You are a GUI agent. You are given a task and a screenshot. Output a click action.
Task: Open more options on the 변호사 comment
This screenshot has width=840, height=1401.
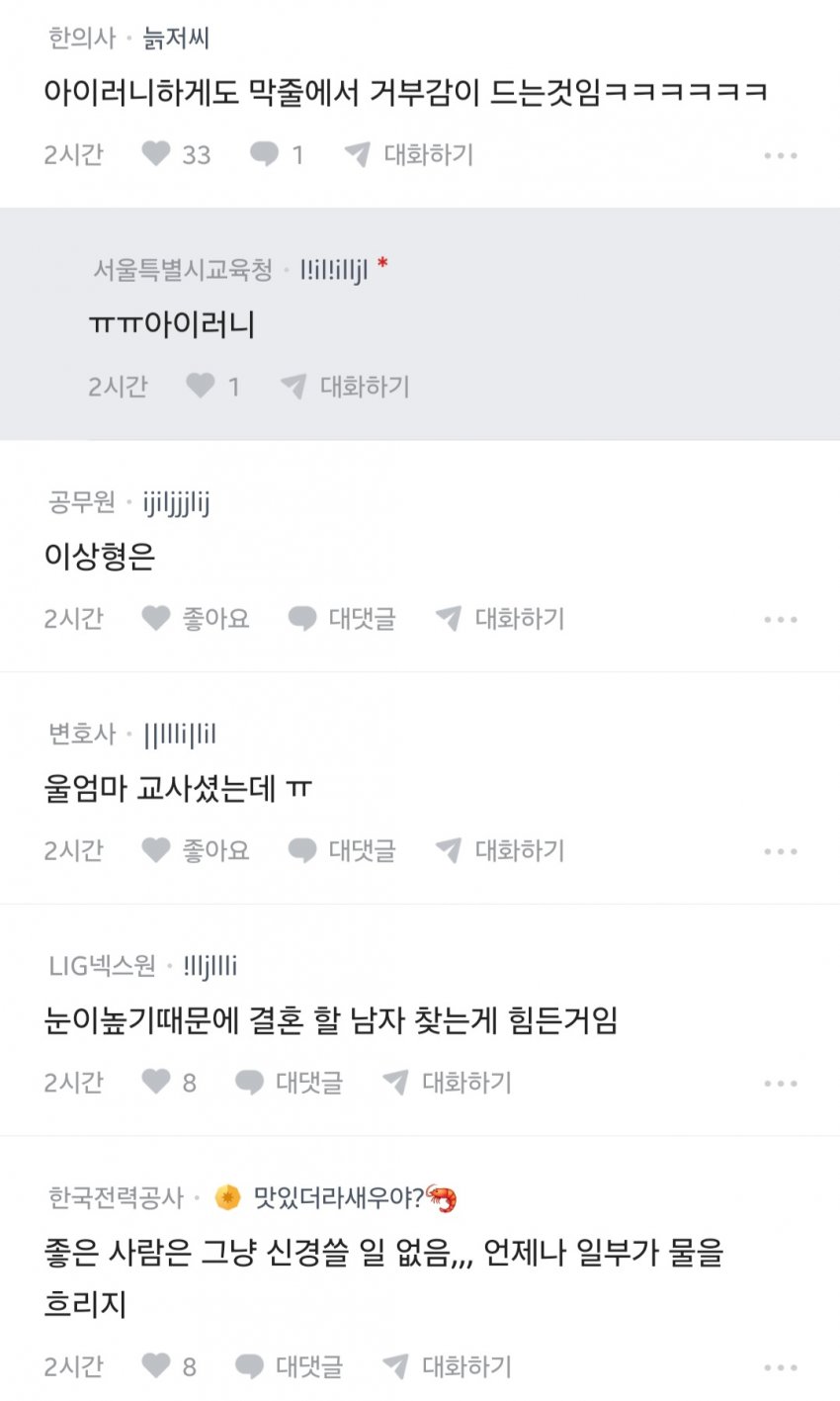(x=780, y=851)
